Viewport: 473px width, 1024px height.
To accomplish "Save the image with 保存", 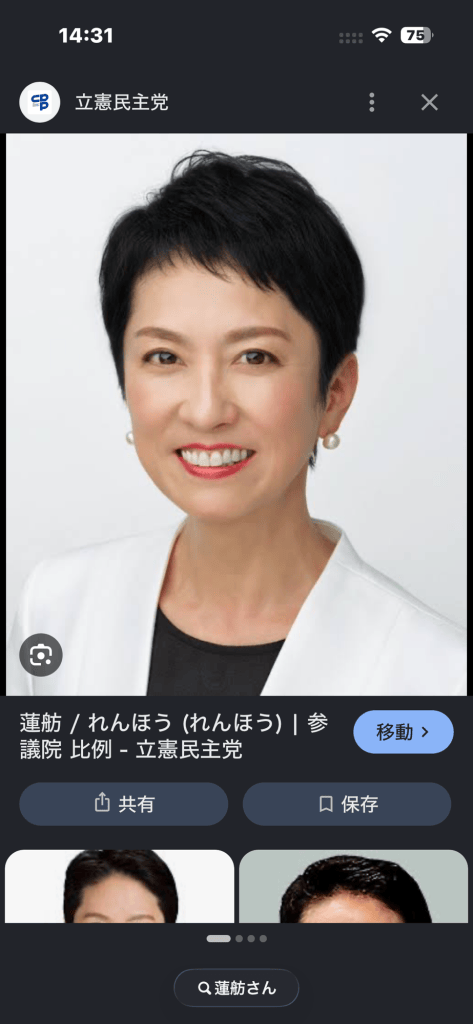I will point(347,804).
